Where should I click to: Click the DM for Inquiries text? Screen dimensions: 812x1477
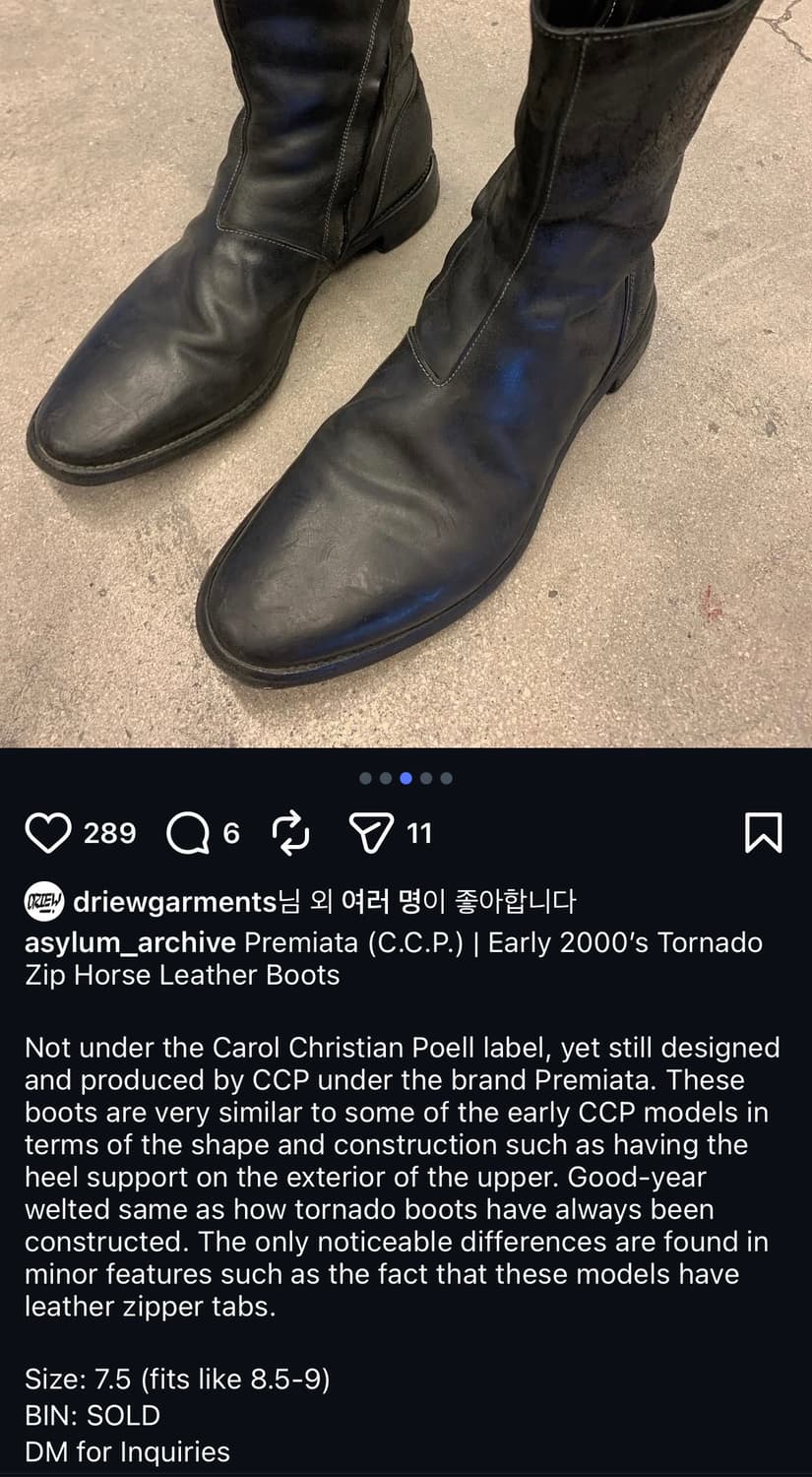click(126, 1450)
